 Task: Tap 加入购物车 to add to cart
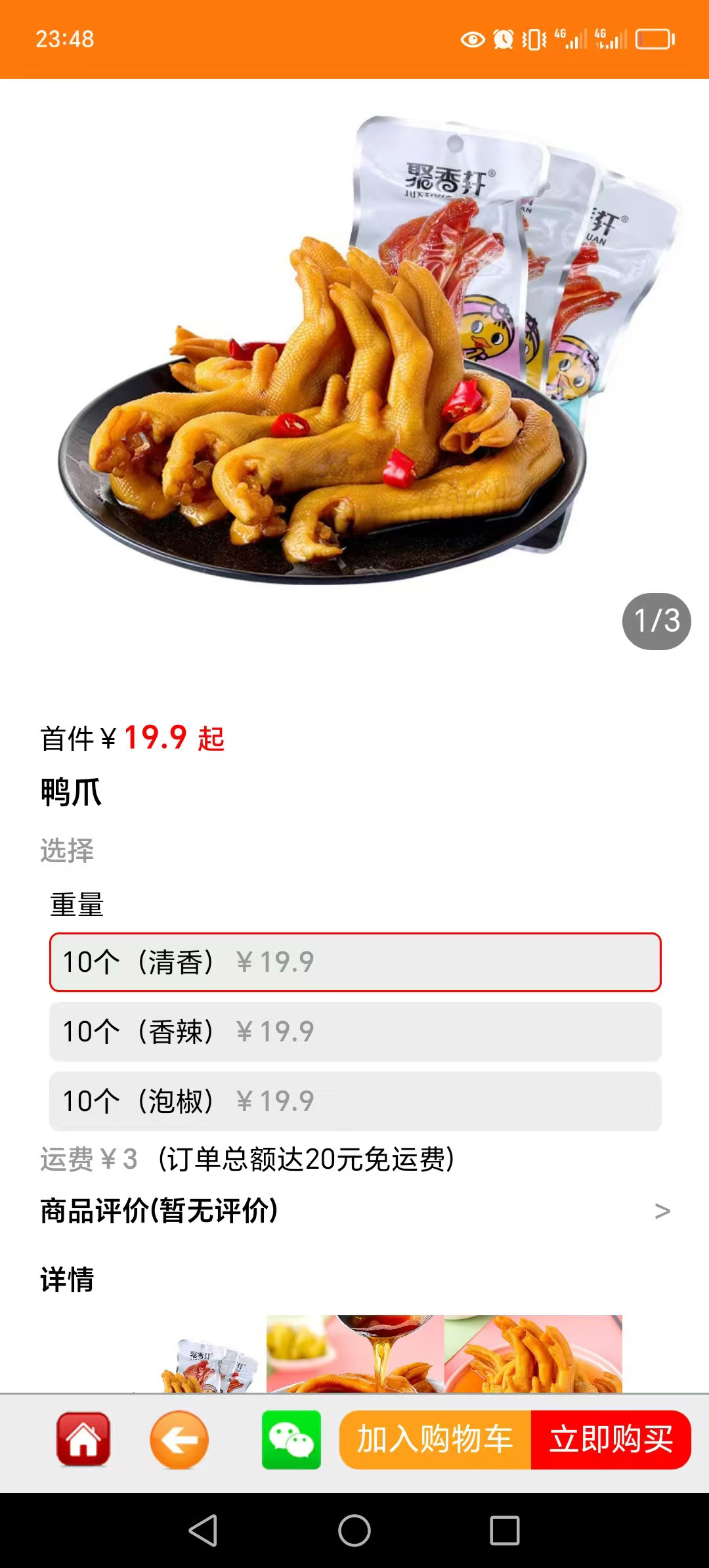pos(435,1439)
